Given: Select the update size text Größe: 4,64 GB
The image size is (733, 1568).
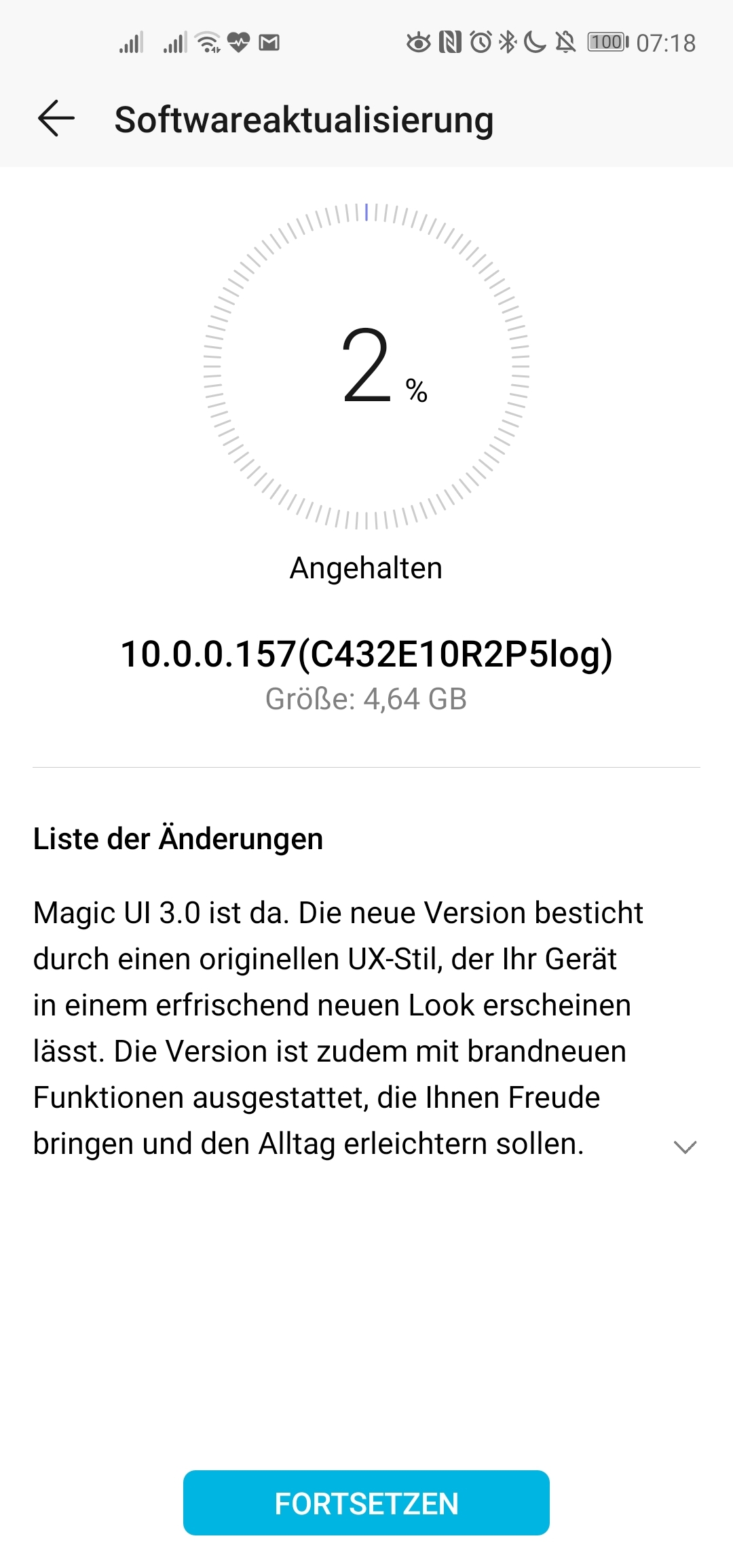Looking at the screenshot, I should tap(366, 701).
